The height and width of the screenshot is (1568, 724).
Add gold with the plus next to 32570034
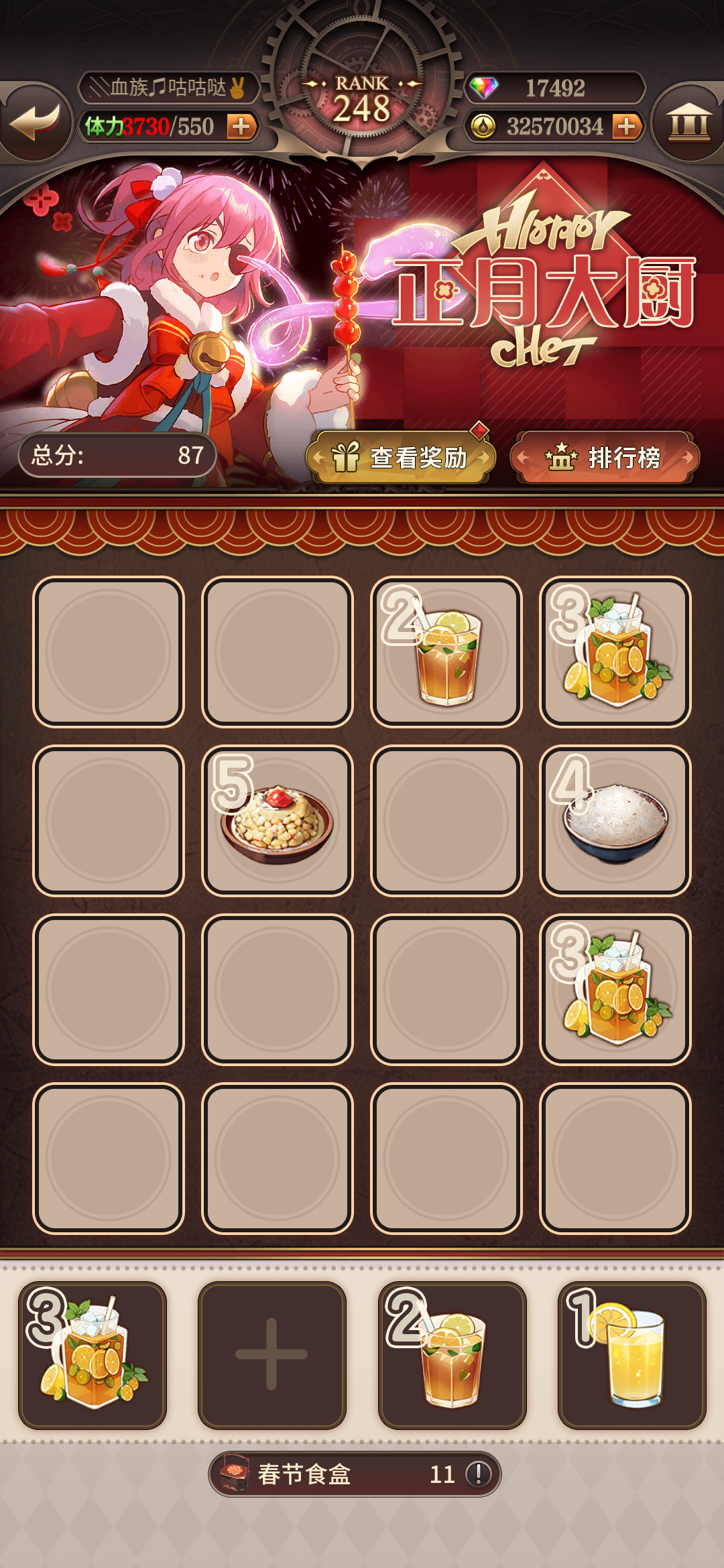click(x=626, y=126)
